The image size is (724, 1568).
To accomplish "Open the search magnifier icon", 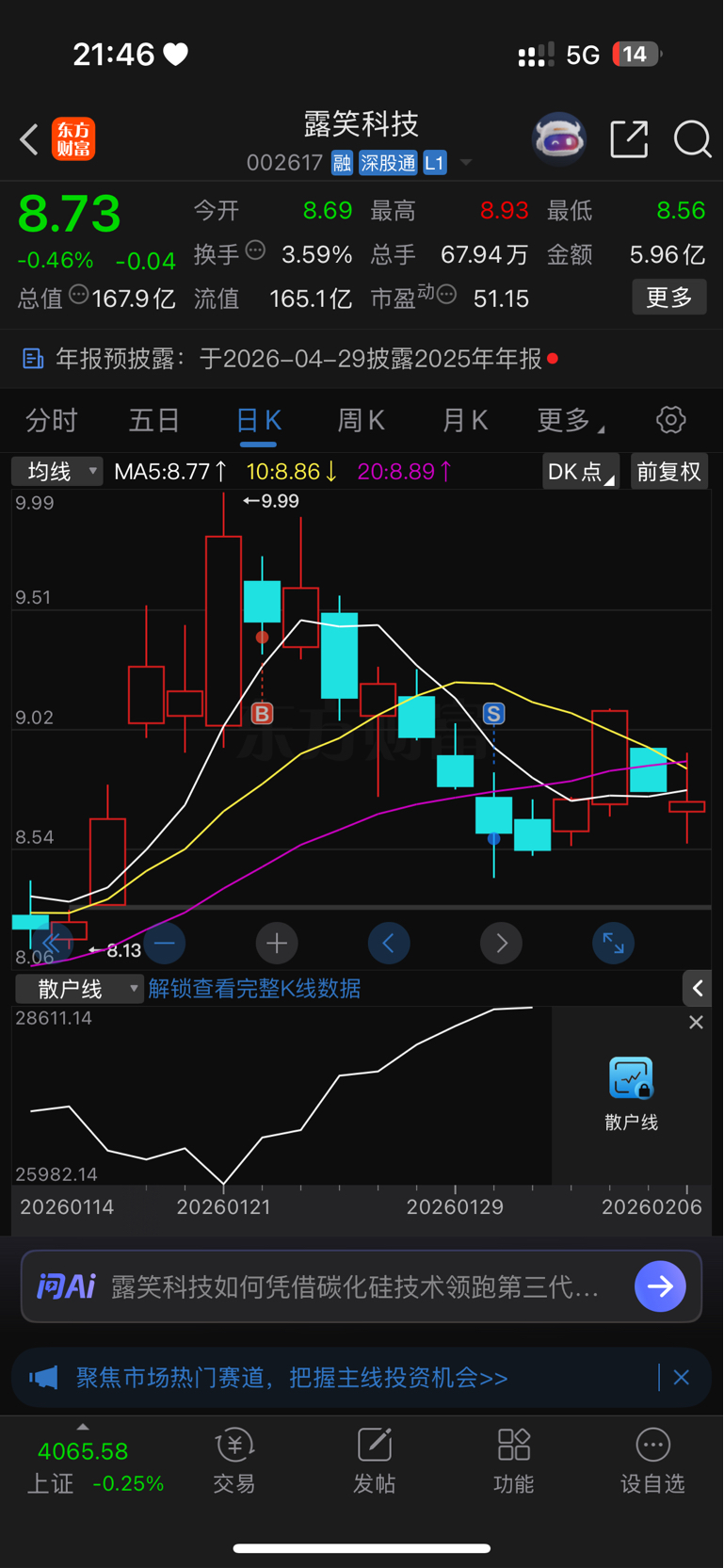I will 692,140.
